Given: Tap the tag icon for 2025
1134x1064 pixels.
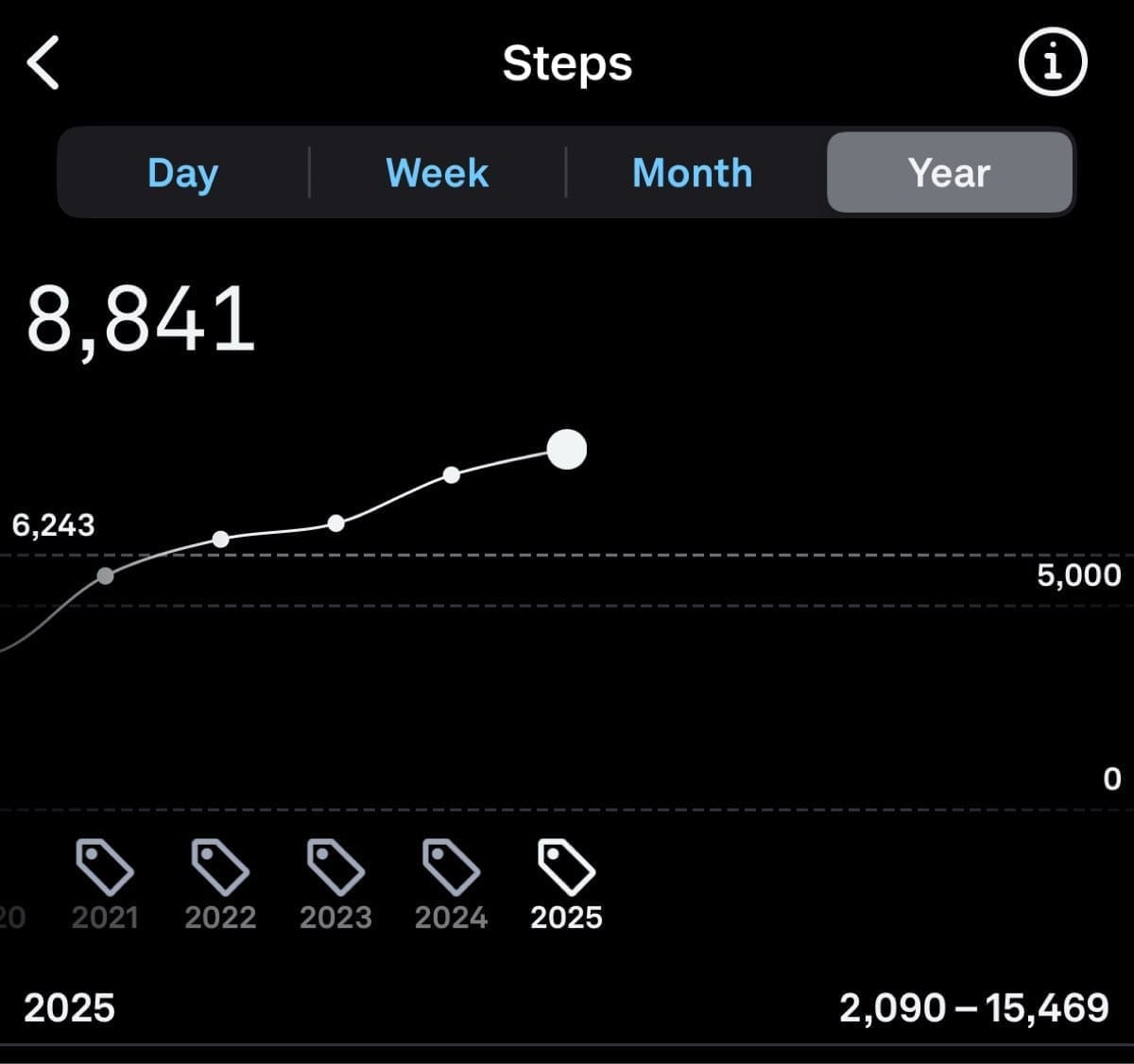Looking at the screenshot, I should [x=566, y=867].
